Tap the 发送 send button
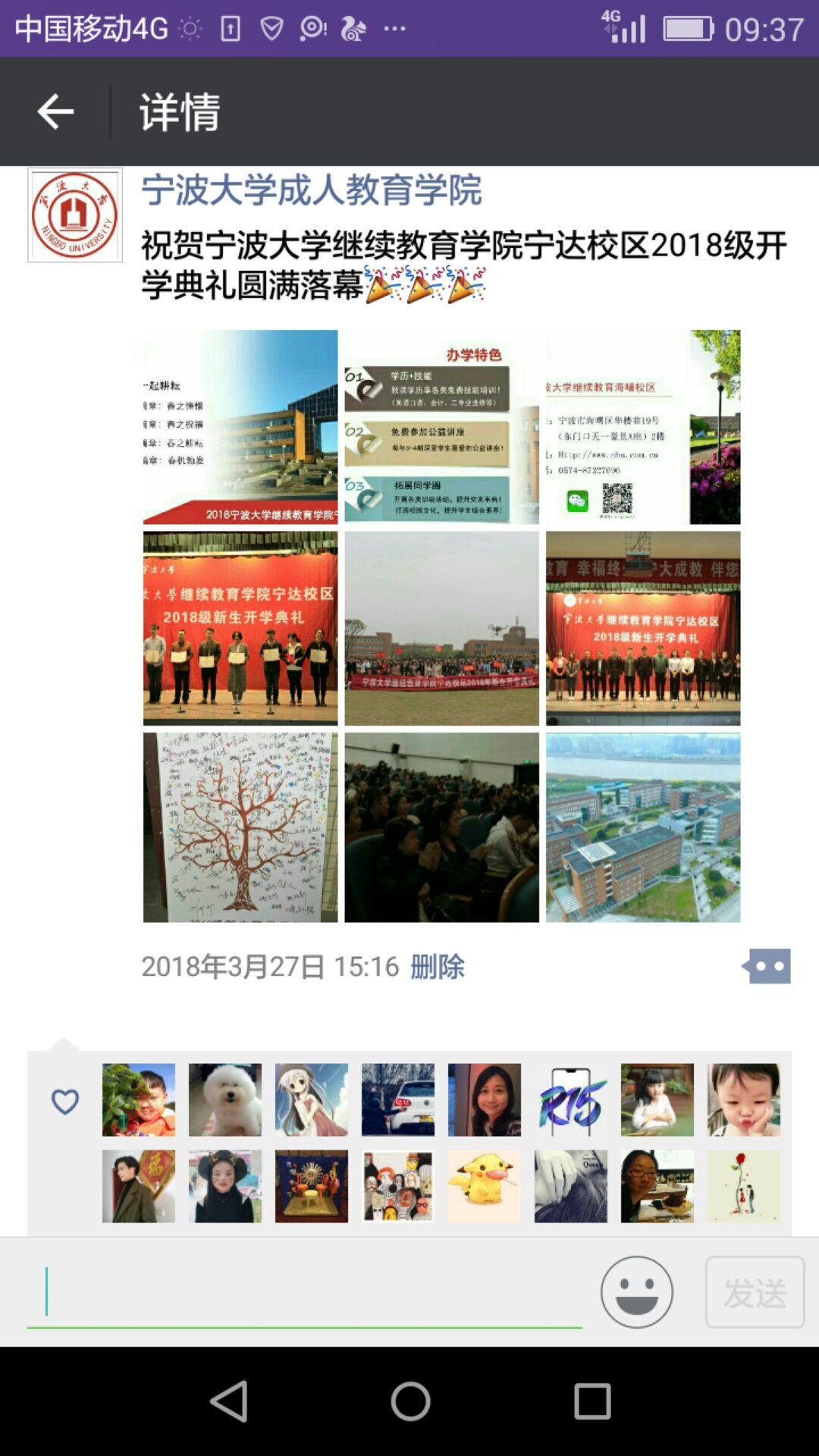Screen dimensions: 819x1456 tap(755, 1292)
